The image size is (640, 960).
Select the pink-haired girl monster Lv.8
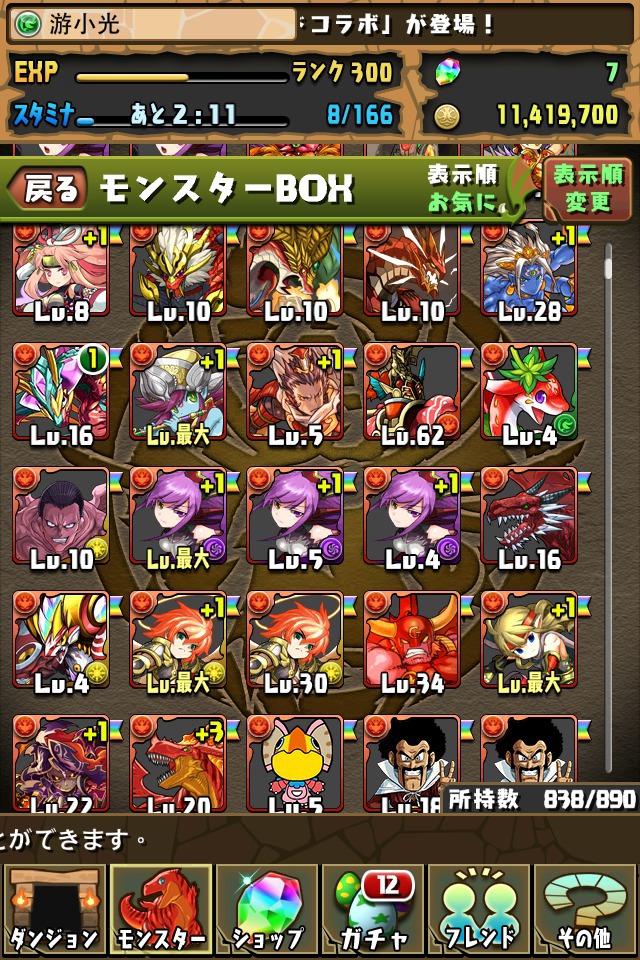[x=61, y=272]
